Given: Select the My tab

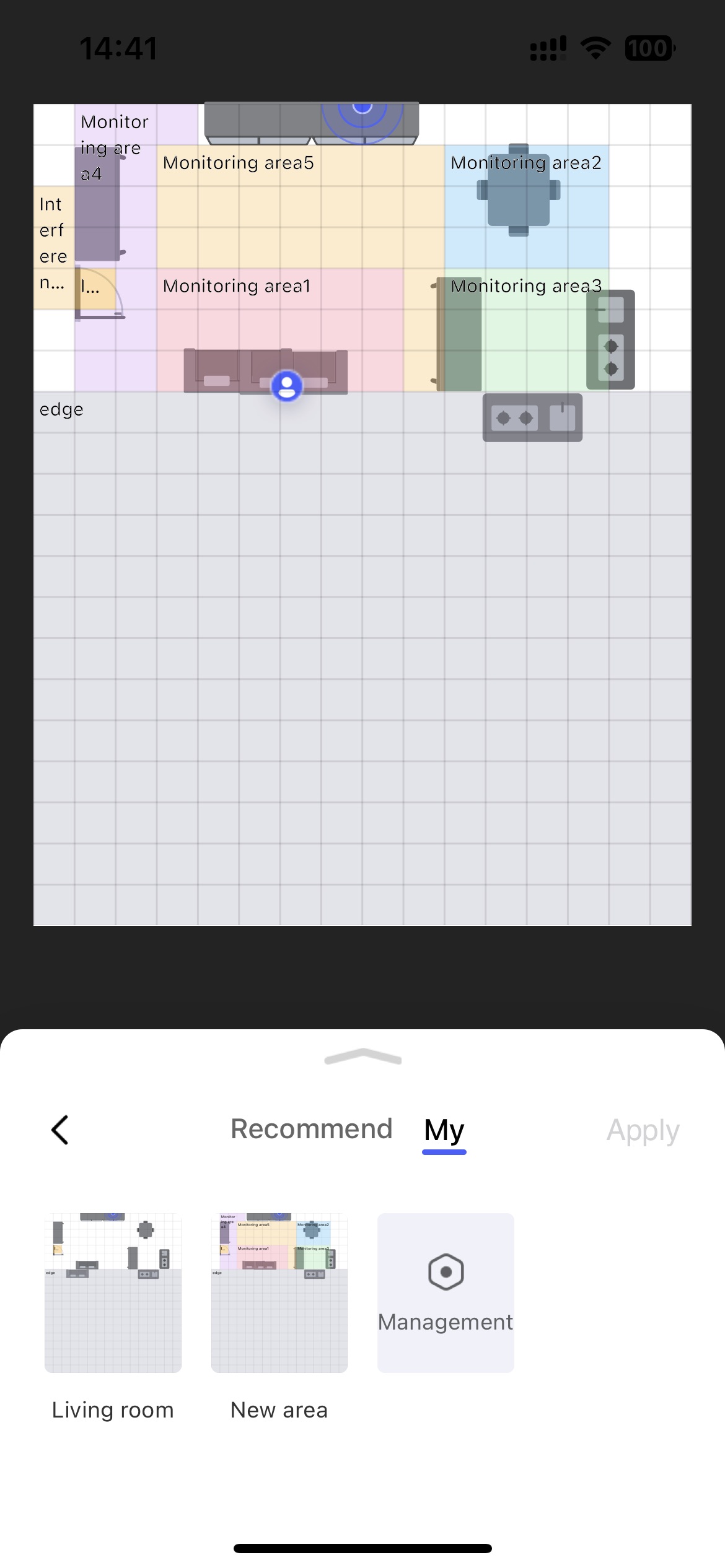Looking at the screenshot, I should 444,1130.
